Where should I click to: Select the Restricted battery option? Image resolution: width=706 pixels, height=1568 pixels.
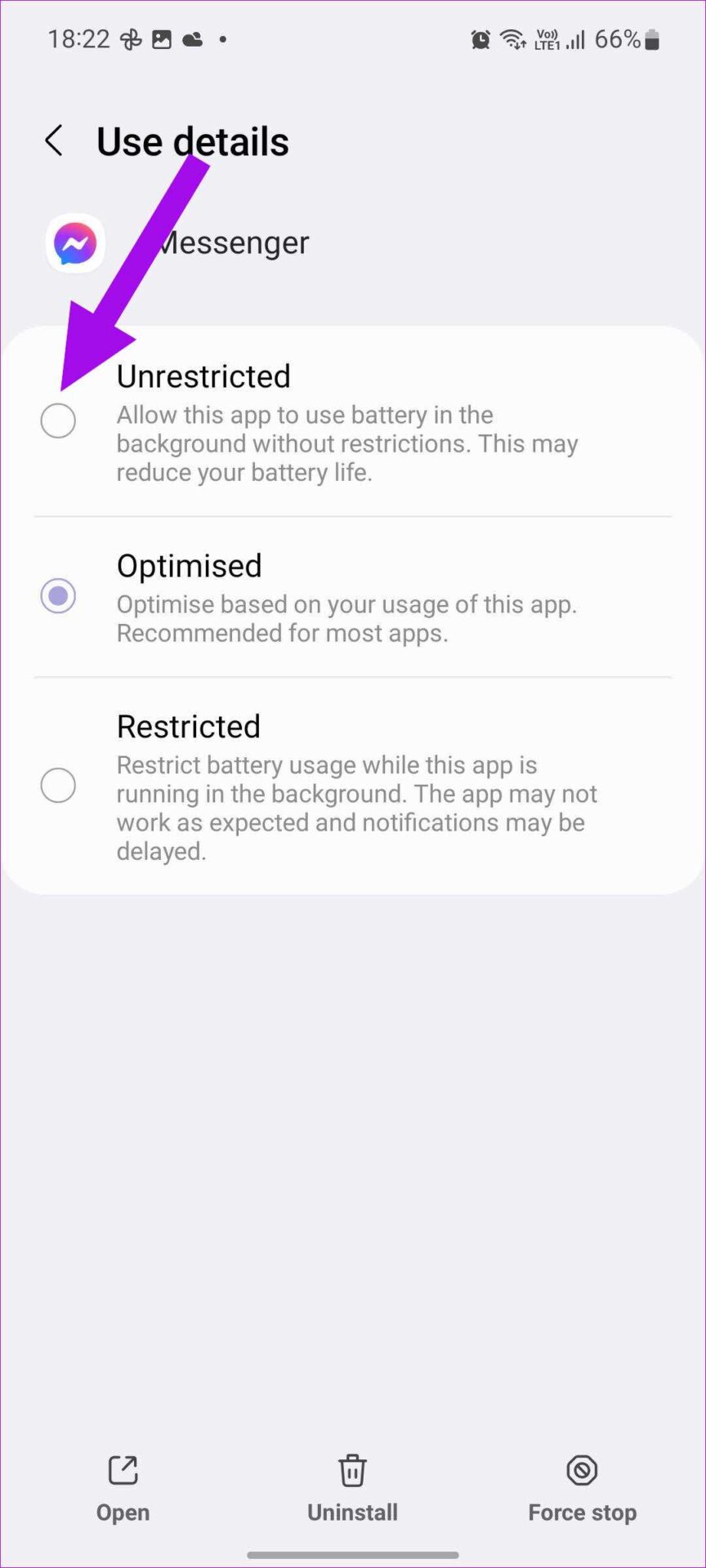[x=353, y=786]
